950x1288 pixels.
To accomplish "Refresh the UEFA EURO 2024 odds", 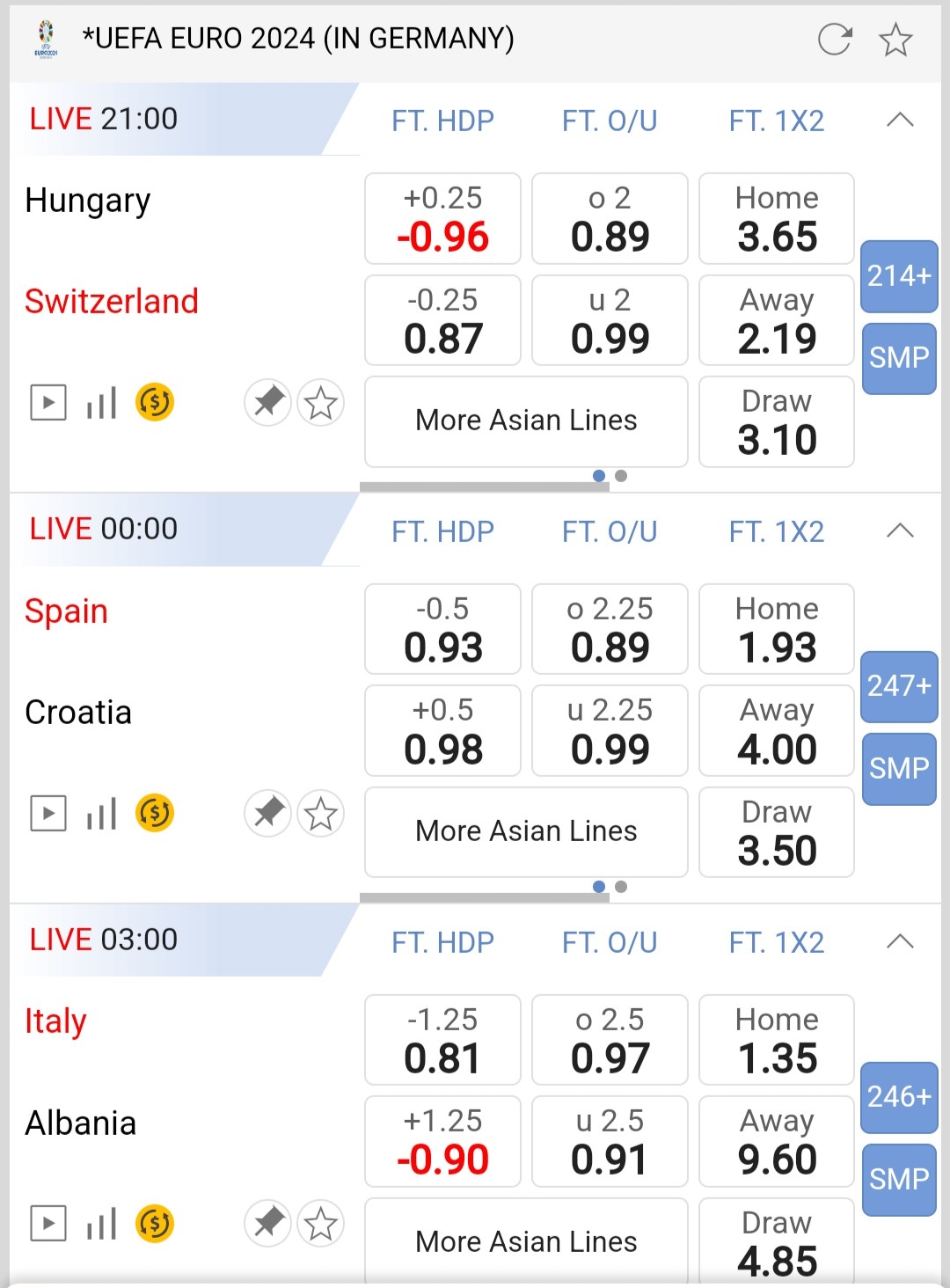I will [834, 40].
